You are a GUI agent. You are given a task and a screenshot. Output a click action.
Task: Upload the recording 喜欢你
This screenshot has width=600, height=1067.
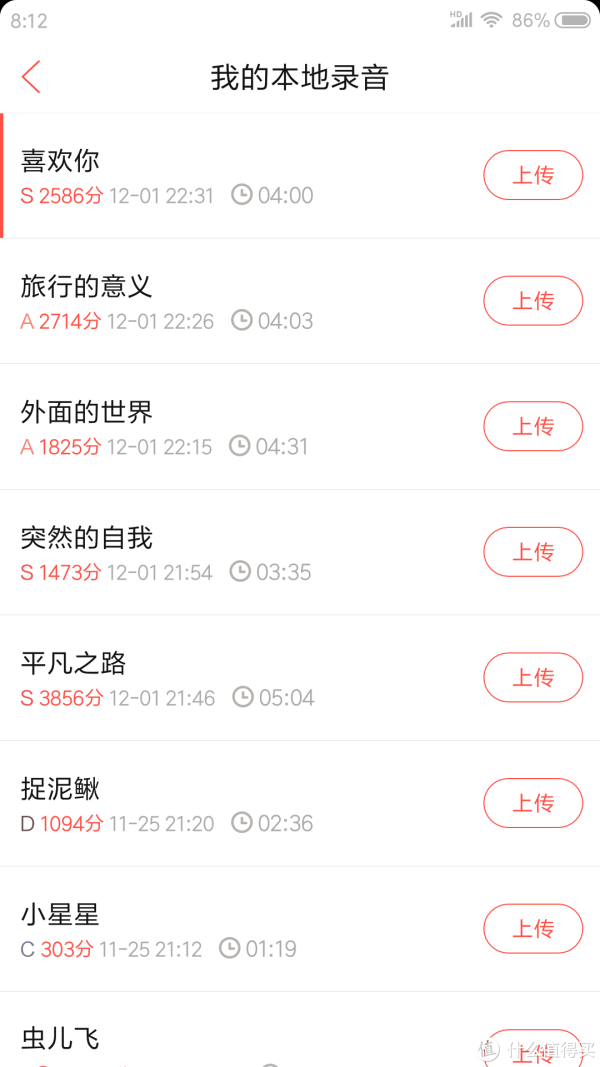(533, 175)
